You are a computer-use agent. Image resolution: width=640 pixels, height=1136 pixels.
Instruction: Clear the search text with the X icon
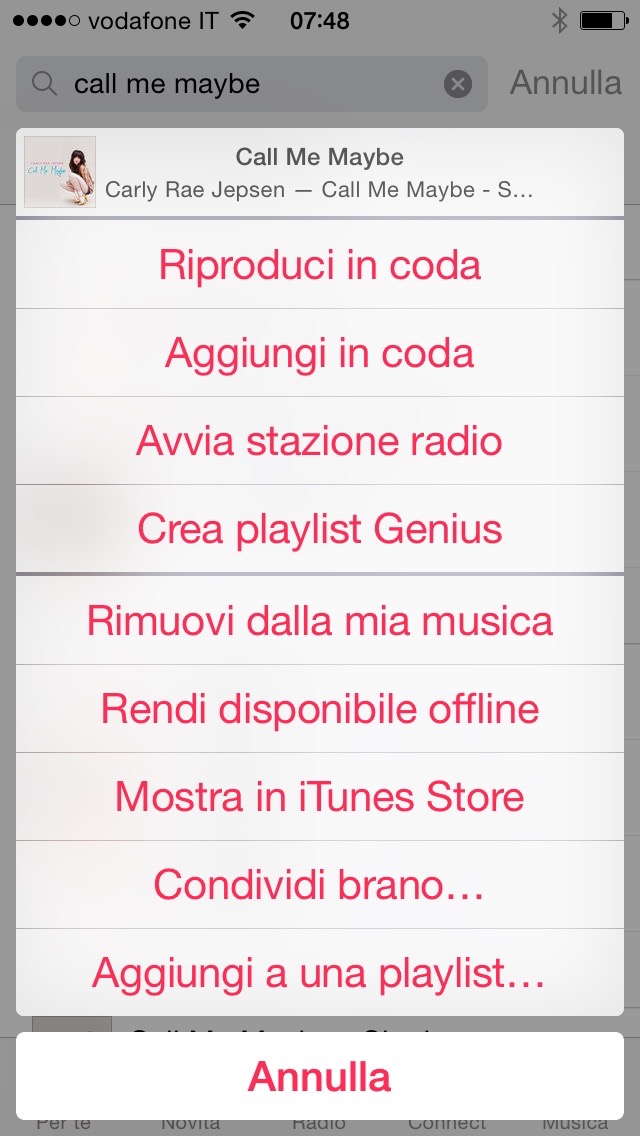[458, 84]
